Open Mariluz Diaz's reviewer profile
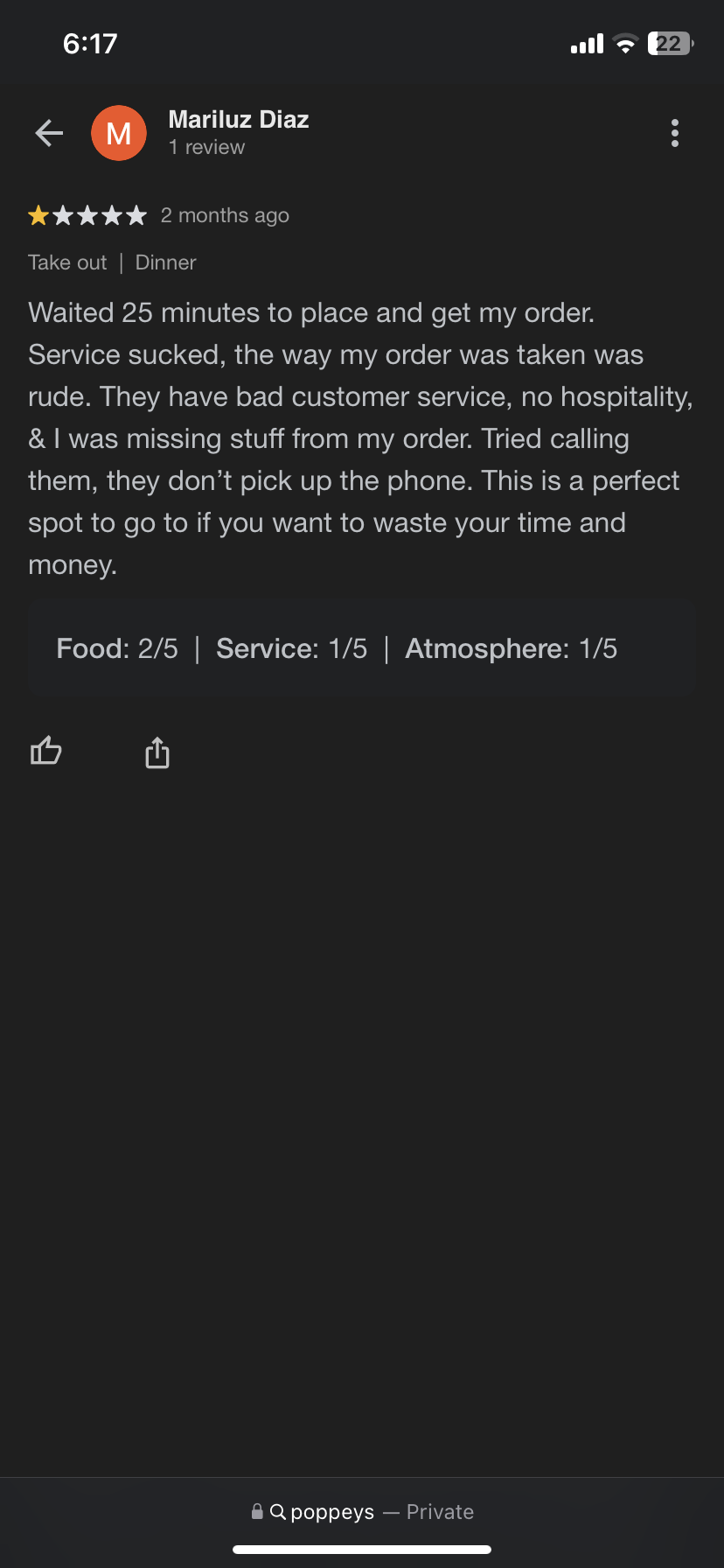Viewport: 724px width, 1568px height. point(238,120)
